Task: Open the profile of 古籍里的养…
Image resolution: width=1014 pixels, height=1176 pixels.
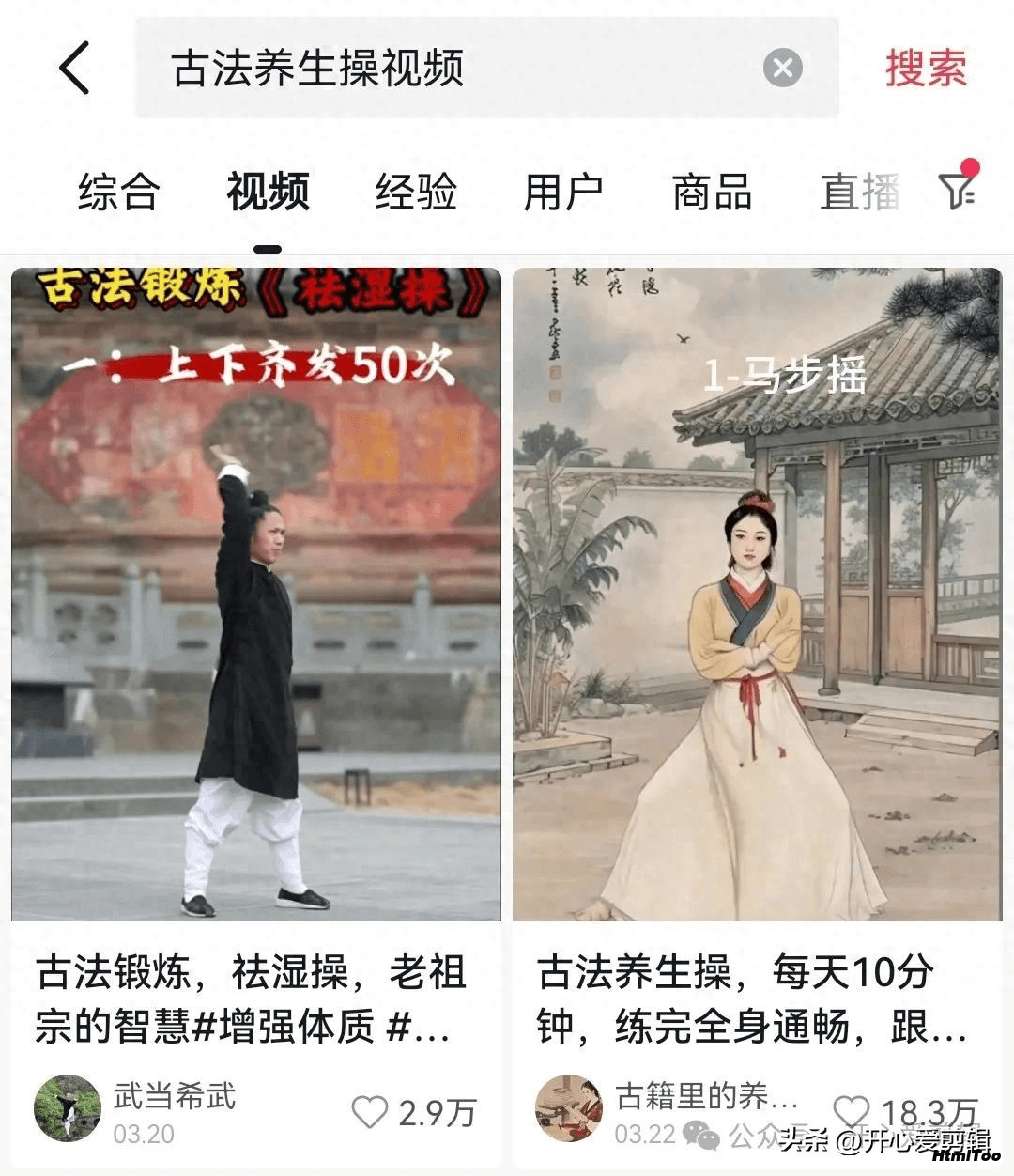Action: (x=568, y=1108)
